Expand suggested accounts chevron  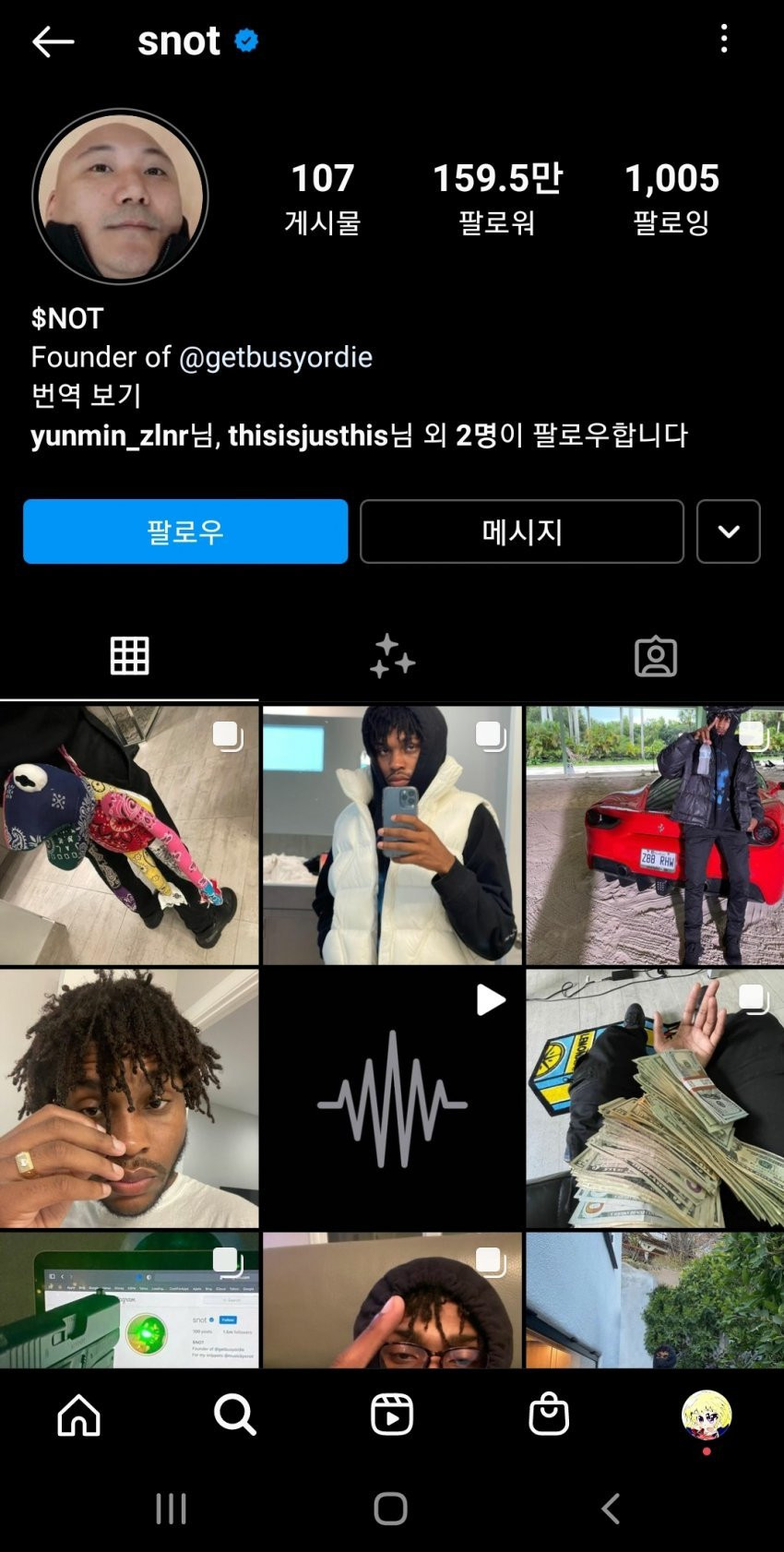(x=728, y=531)
